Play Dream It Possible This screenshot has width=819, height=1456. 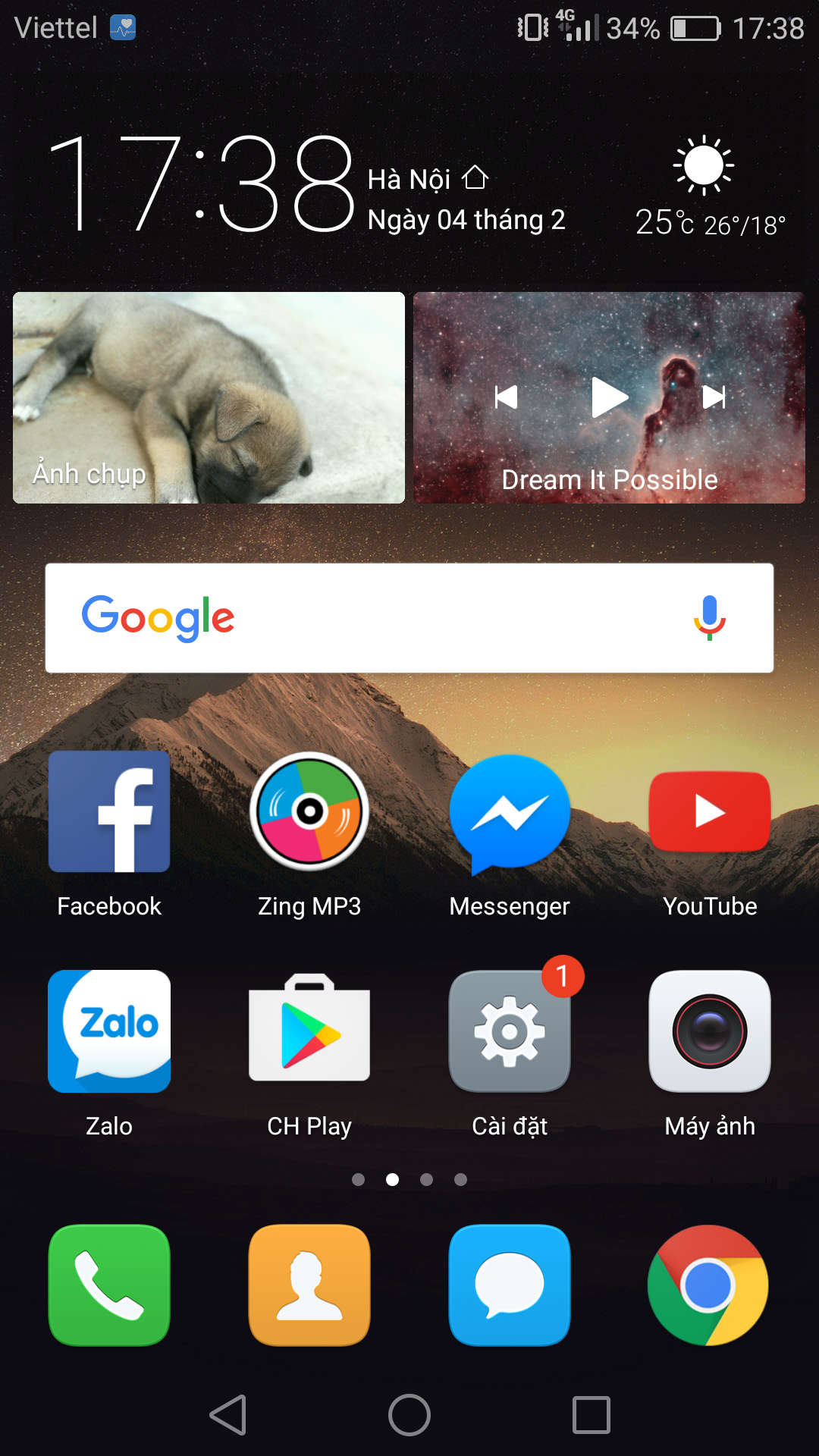tap(610, 397)
